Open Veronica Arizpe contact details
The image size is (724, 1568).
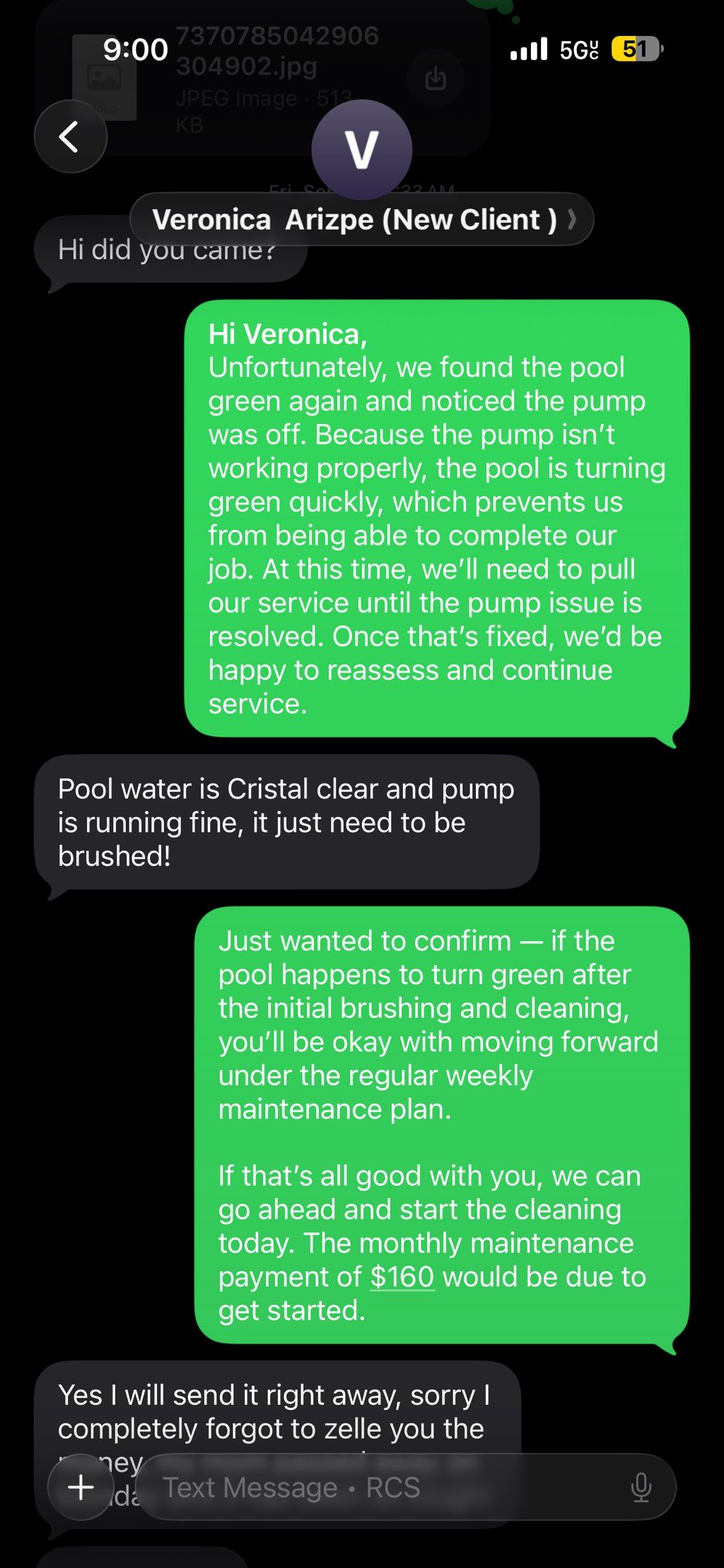(x=361, y=220)
